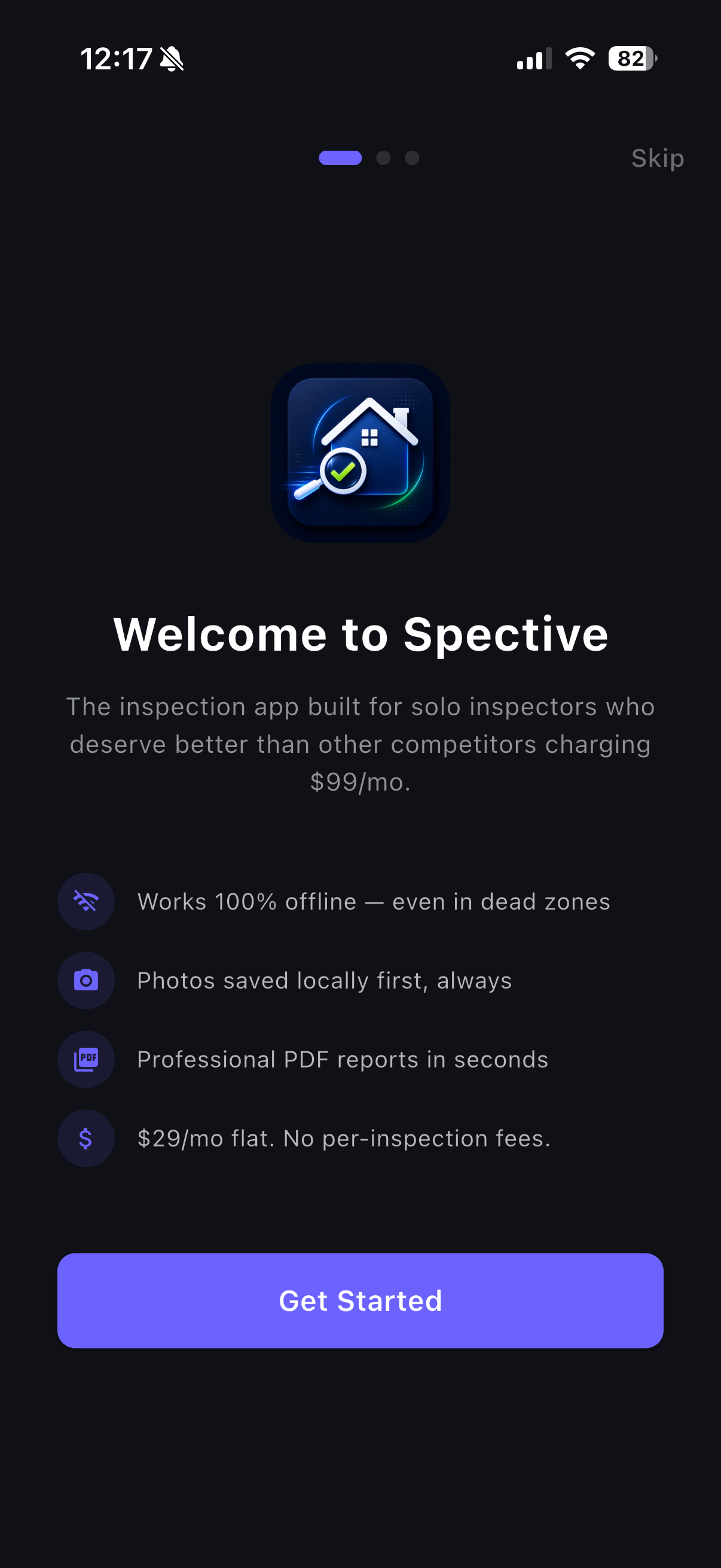The height and width of the screenshot is (1568, 721).
Task: Jump to the second onboarding page dot
Action: (383, 158)
